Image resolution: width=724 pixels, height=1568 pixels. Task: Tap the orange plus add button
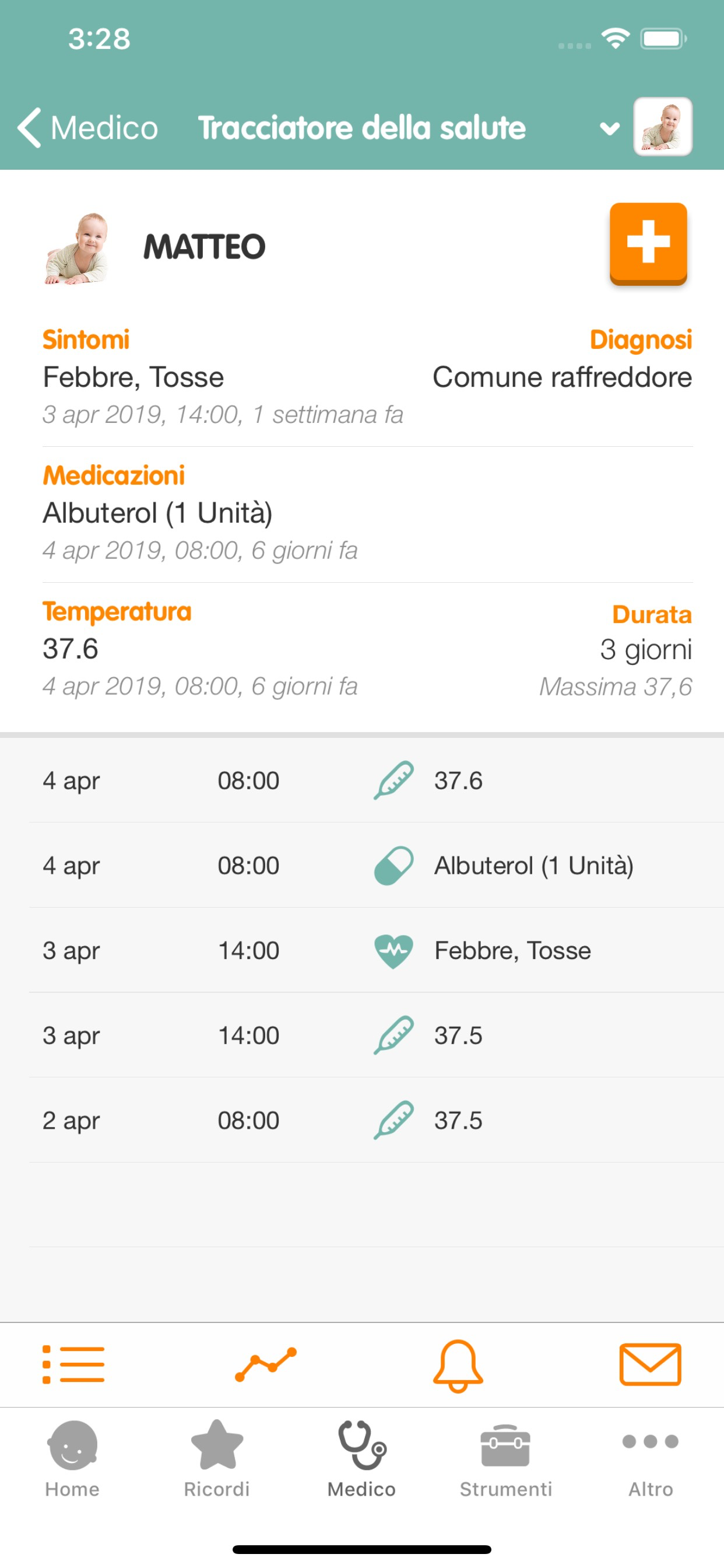pos(648,243)
